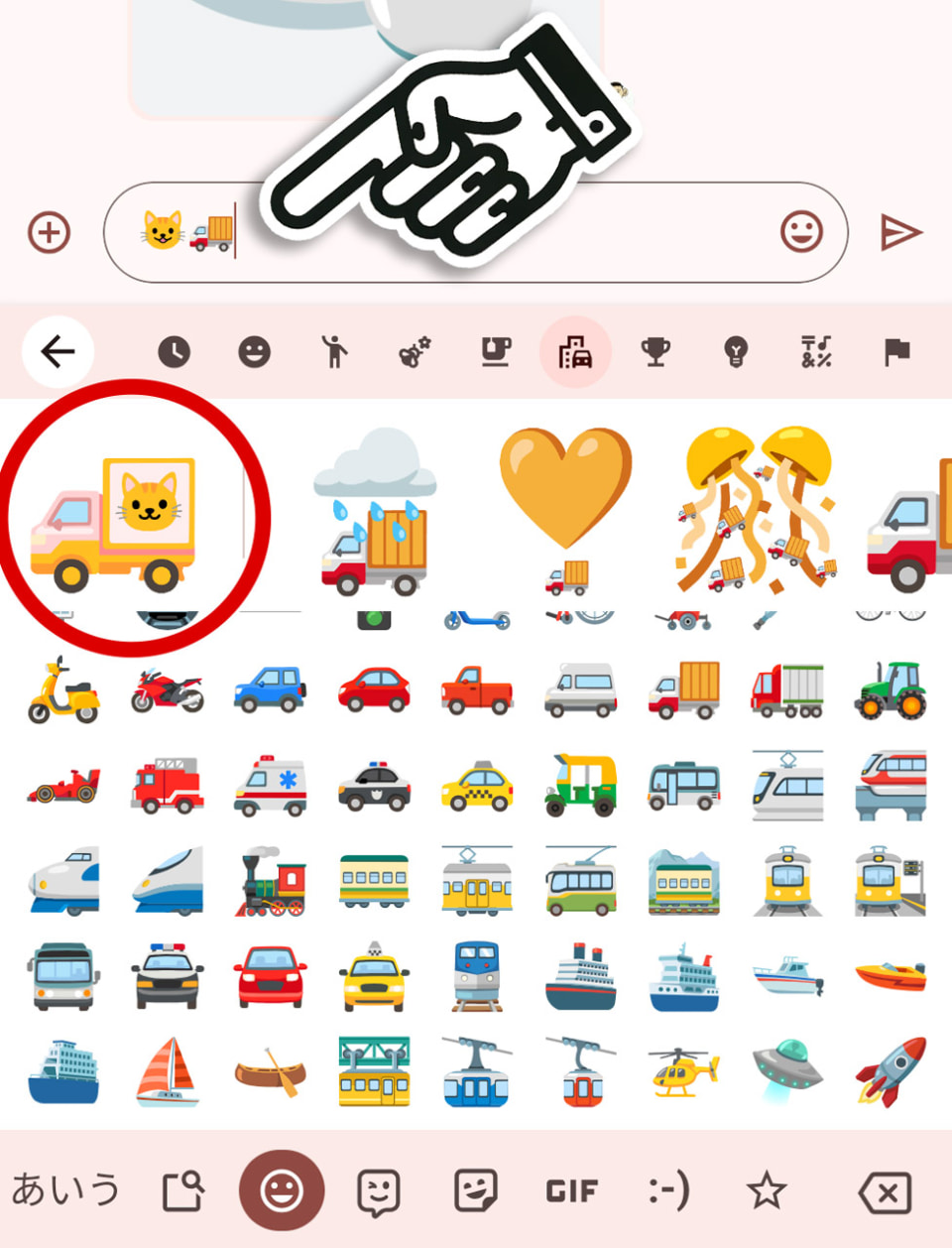Insert the rocket emoji
The image size is (952, 1248).
tap(890, 1072)
